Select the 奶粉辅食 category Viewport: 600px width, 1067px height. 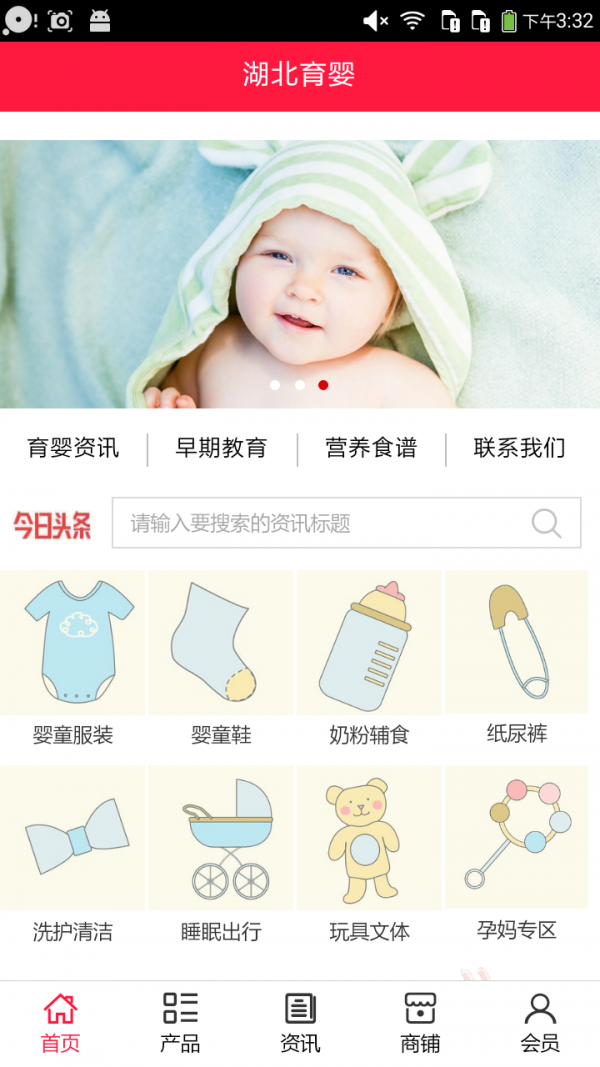pyautogui.click(x=369, y=660)
